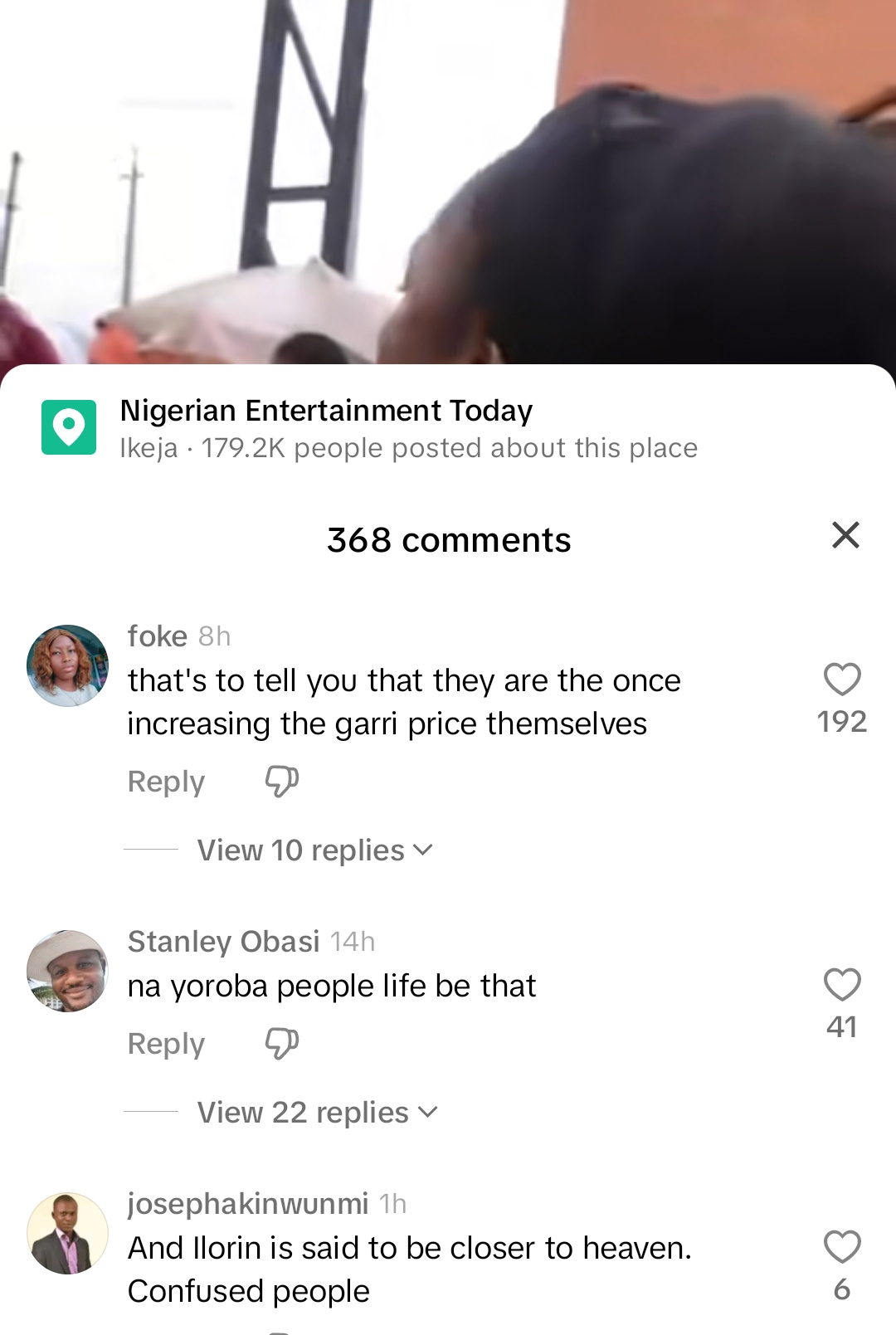The height and width of the screenshot is (1335, 896).
Task: Like foke's comment
Action: 841,680
